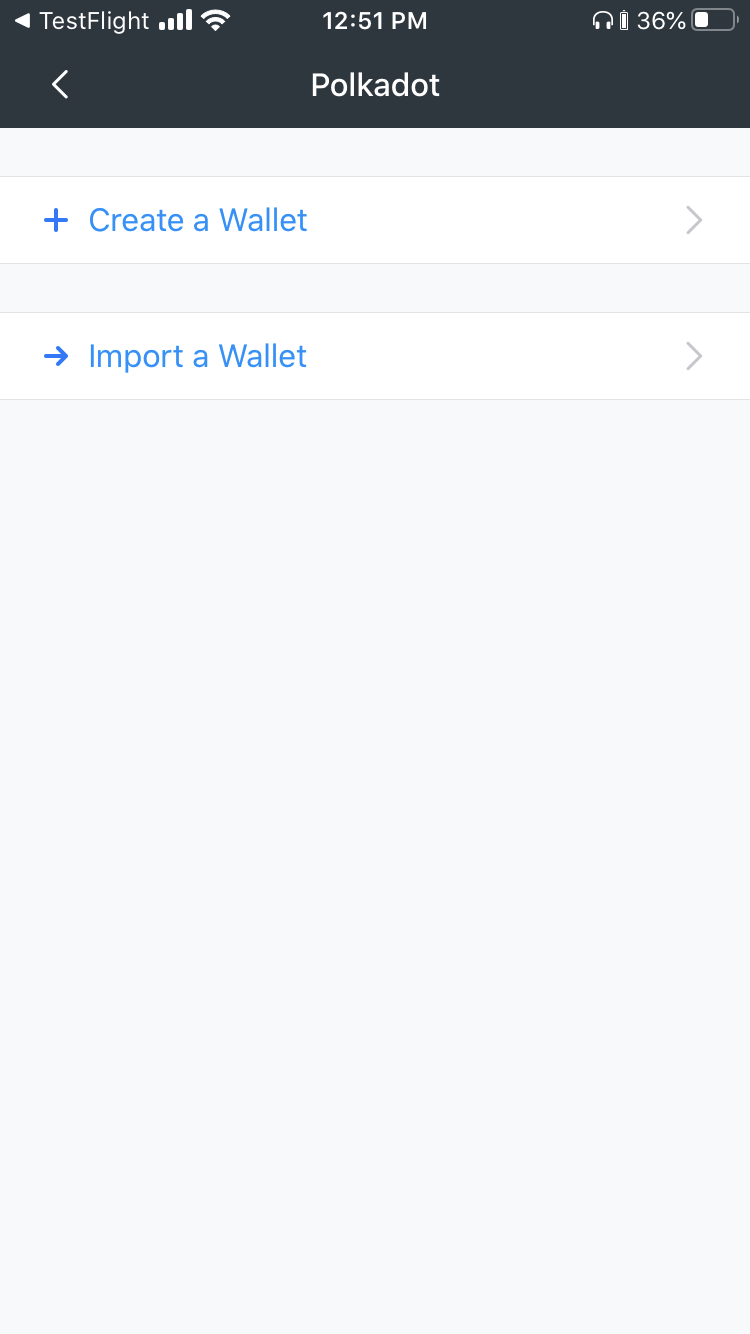Click the Import a Wallet blue text link
Viewport: 750px width, 1334px height.
(x=197, y=356)
